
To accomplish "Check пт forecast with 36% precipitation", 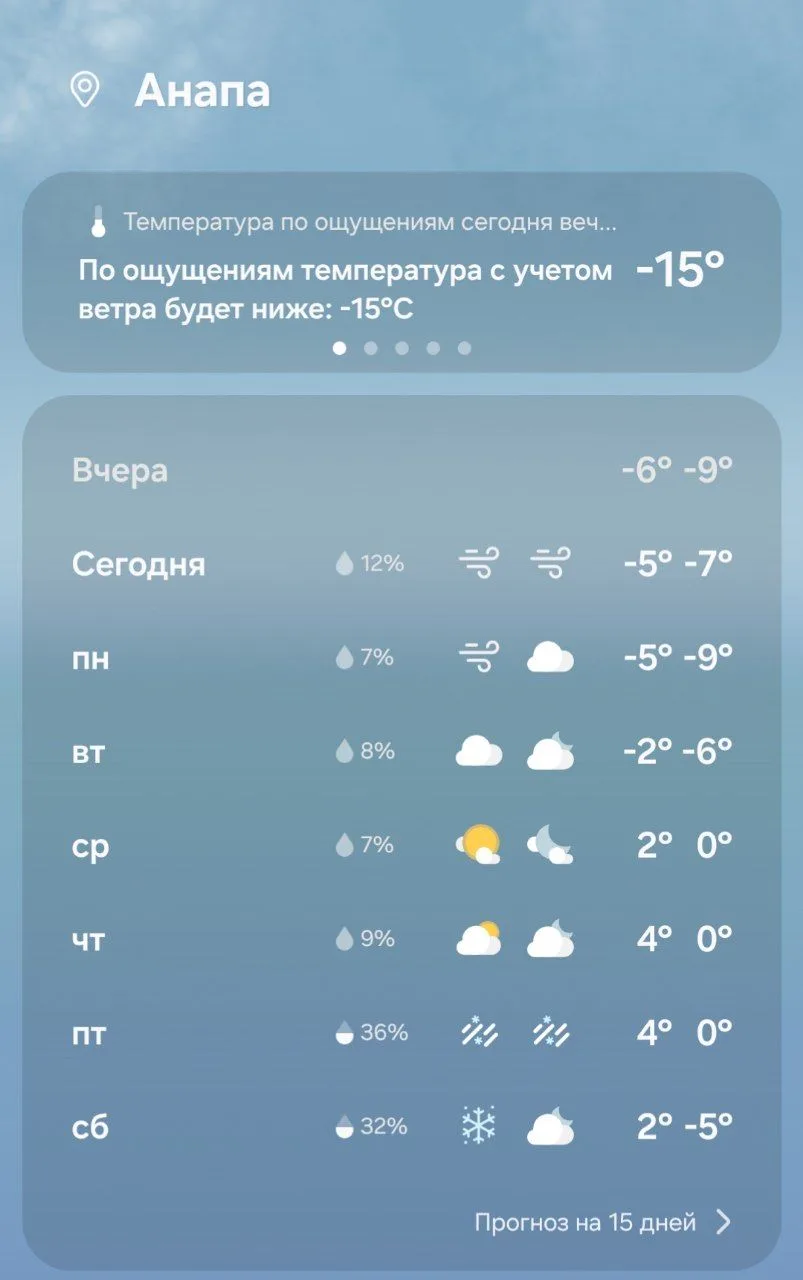I will [400, 1033].
